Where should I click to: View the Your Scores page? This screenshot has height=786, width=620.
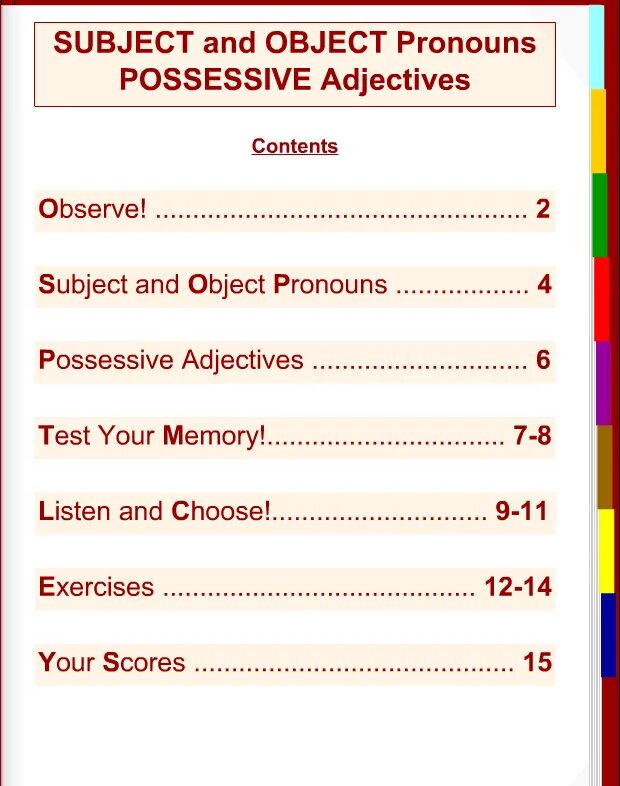coord(294,662)
